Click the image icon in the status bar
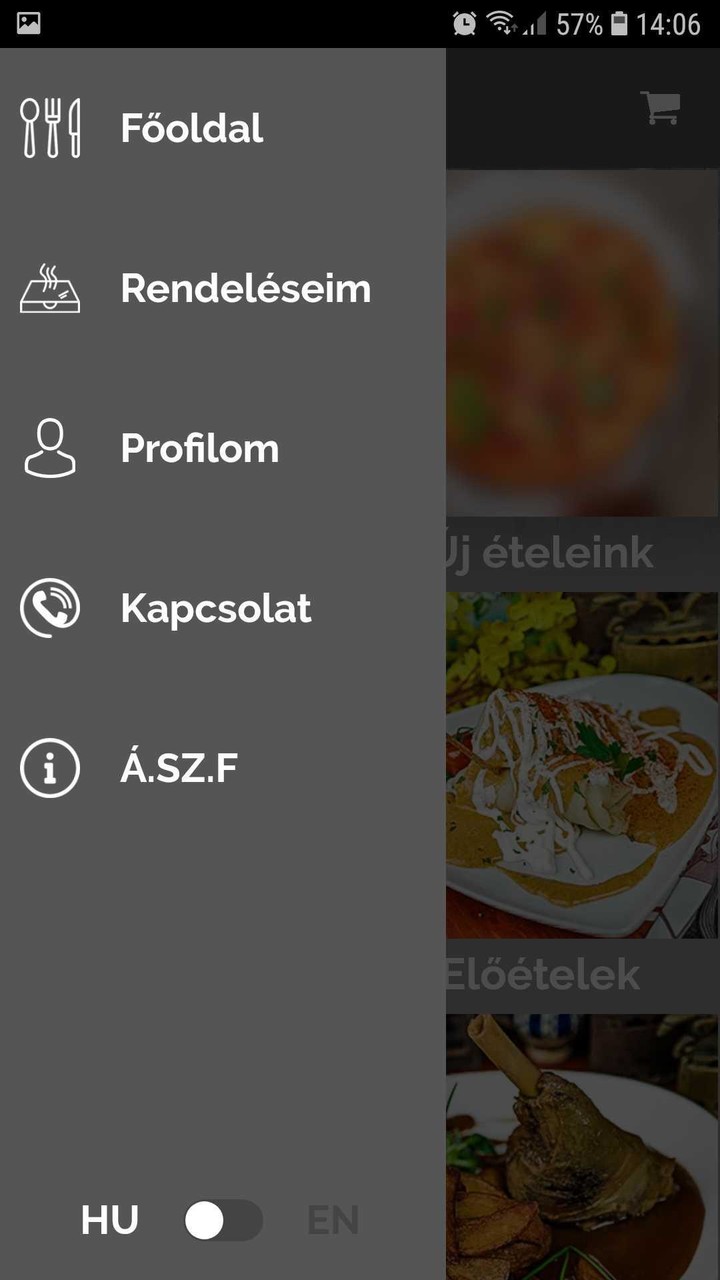The width and height of the screenshot is (720, 1280). pyautogui.click(x=27, y=22)
